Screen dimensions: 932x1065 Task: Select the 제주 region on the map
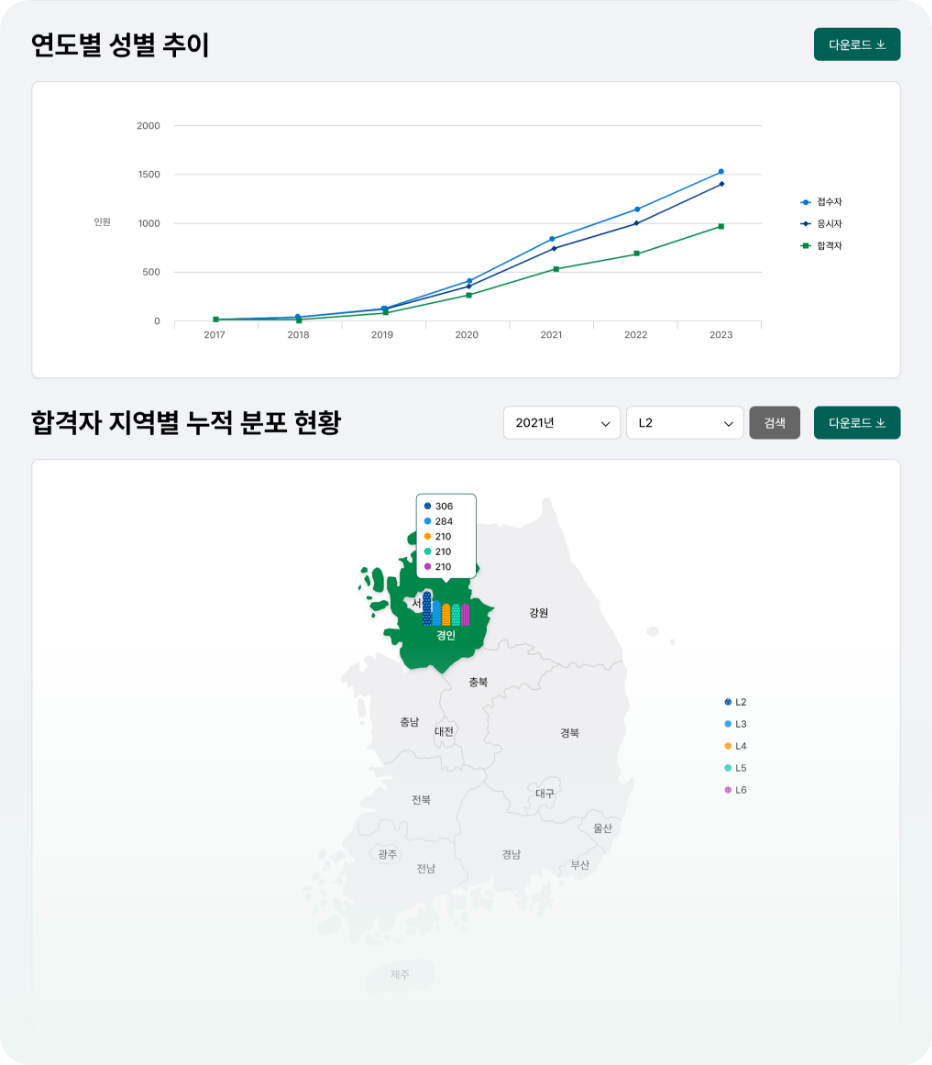point(400,975)
